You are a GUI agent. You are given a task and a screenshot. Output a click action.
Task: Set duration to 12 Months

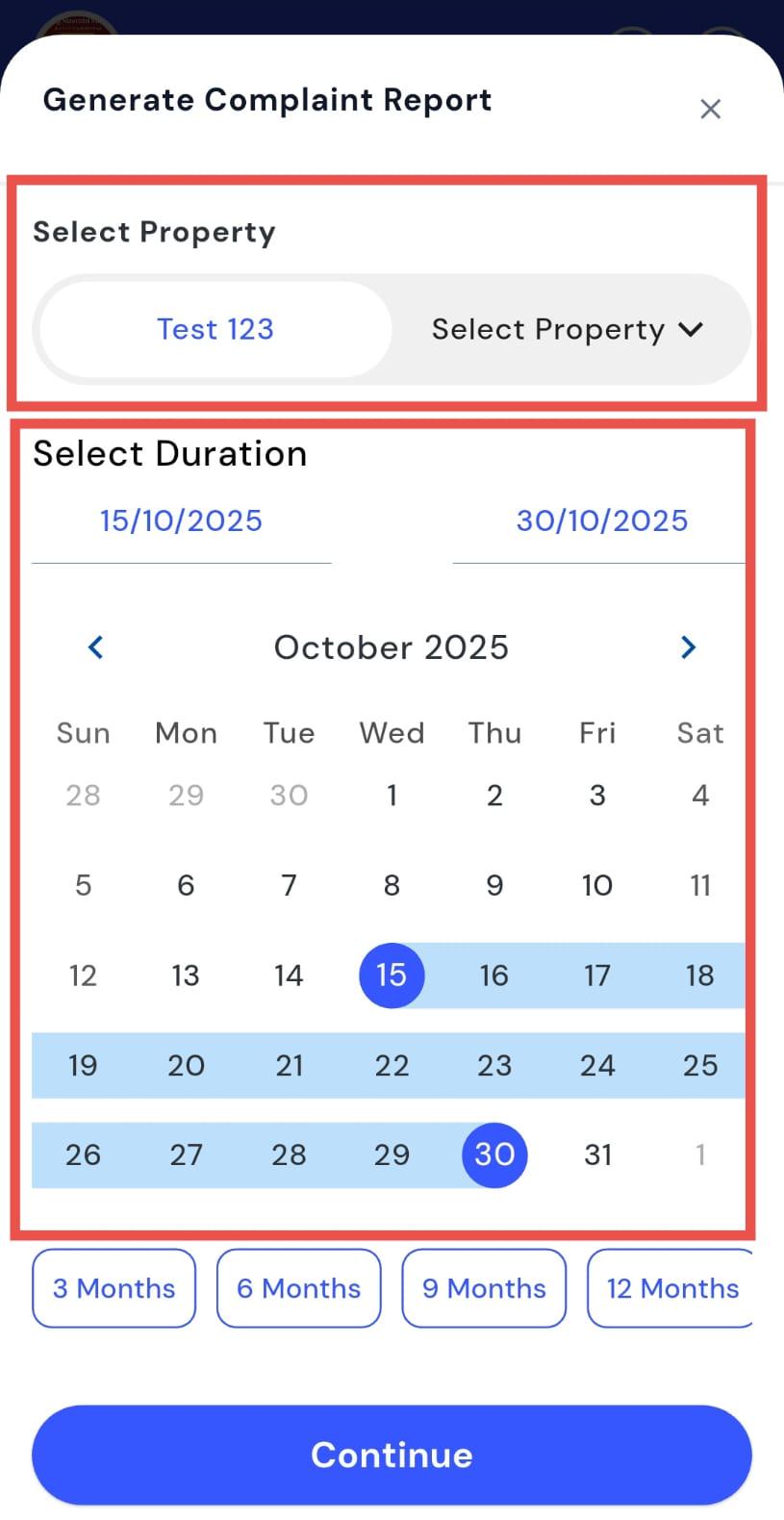tap(670, 1288)
